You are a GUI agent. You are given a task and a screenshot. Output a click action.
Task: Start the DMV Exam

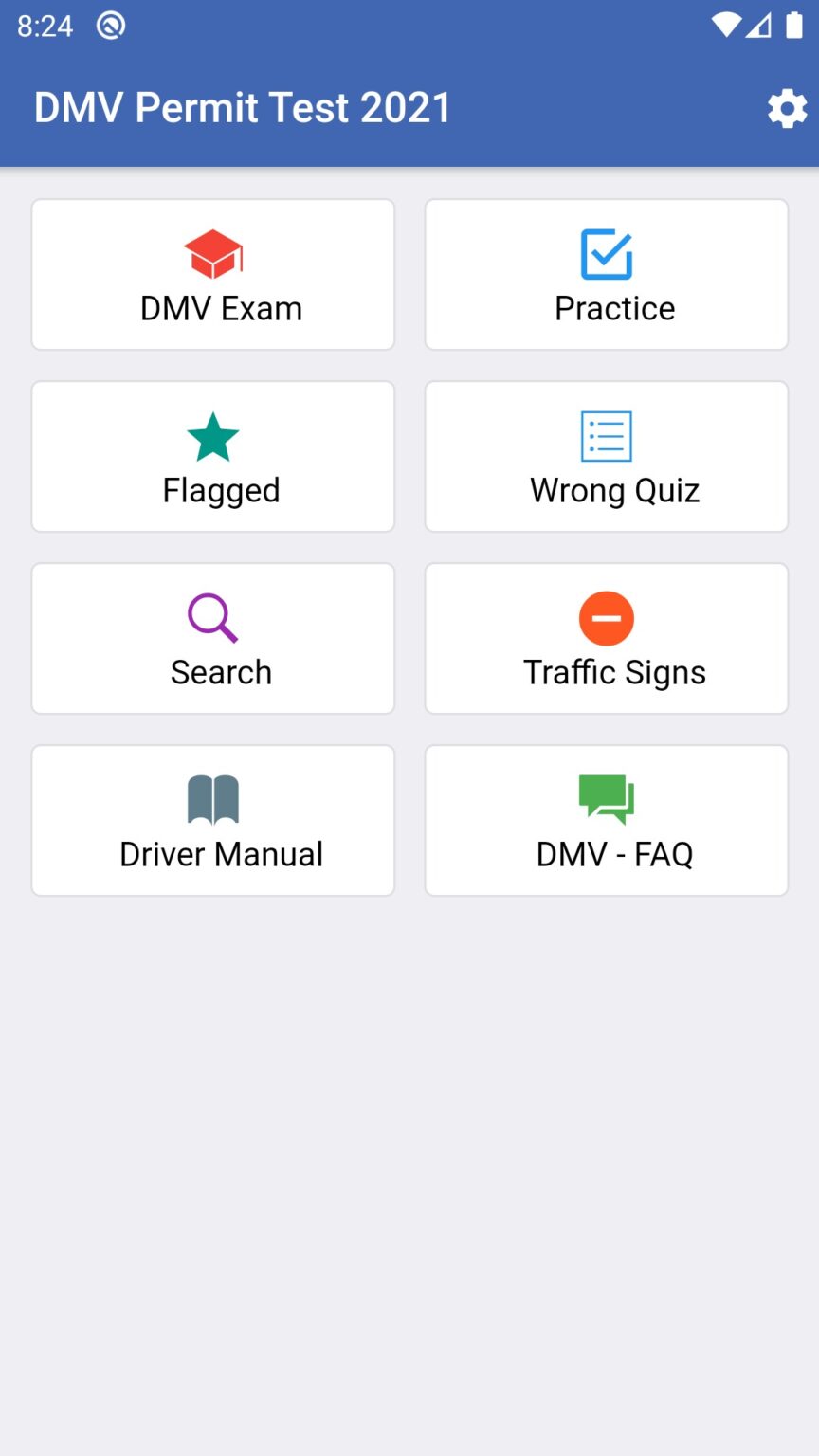pos(212,274)
